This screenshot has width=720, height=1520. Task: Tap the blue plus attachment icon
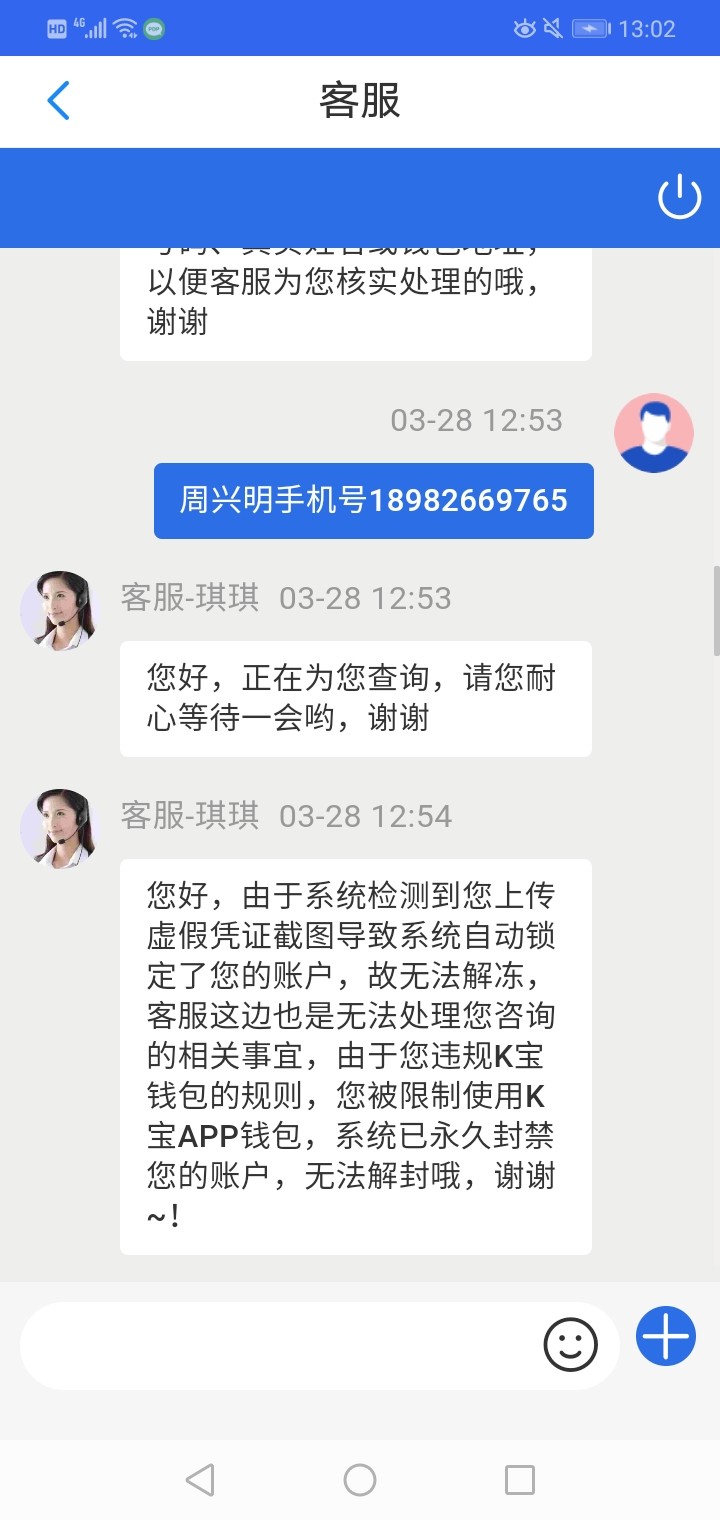coord(665,1336)
